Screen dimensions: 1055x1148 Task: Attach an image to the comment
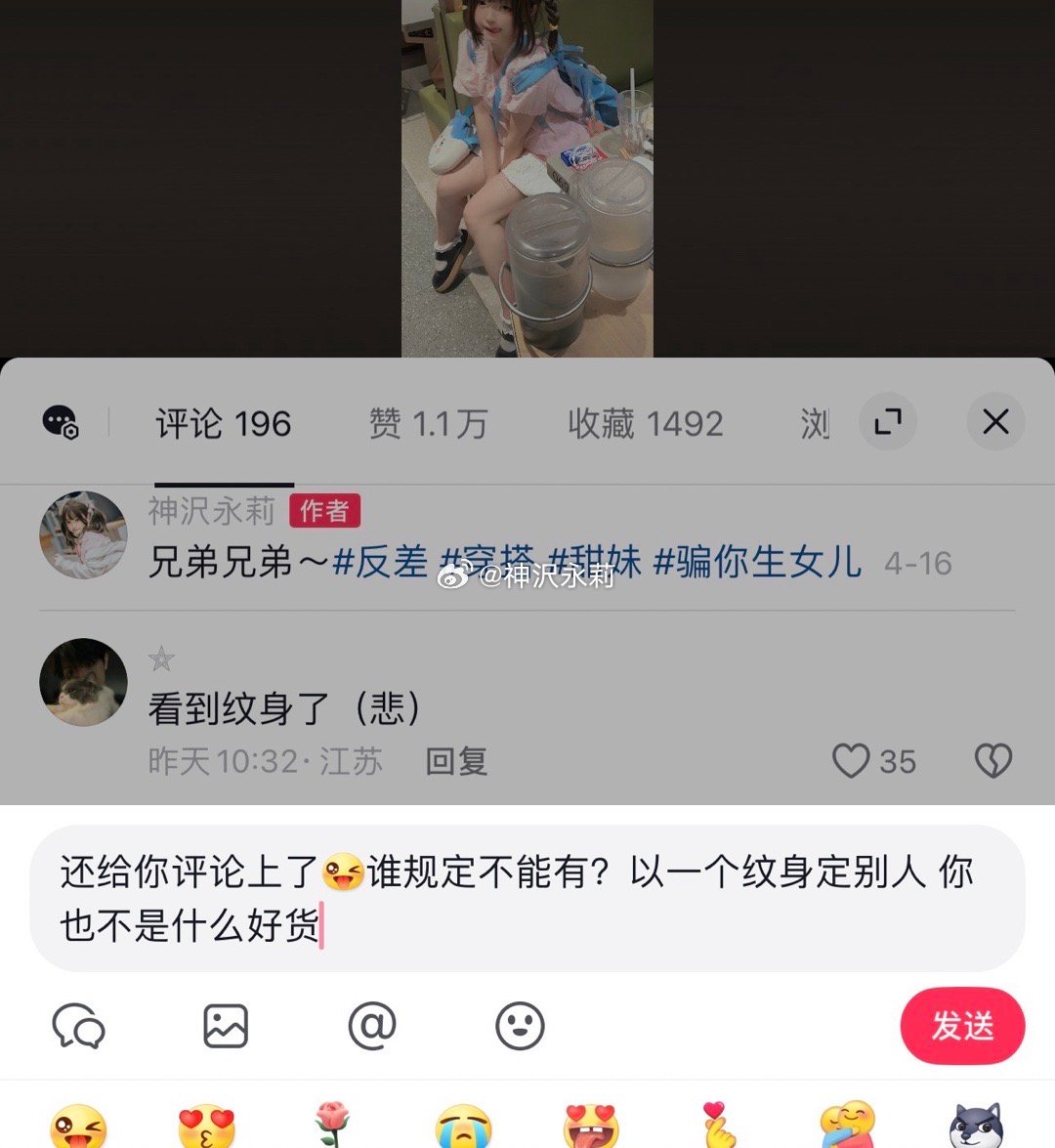click(226, 1026)
